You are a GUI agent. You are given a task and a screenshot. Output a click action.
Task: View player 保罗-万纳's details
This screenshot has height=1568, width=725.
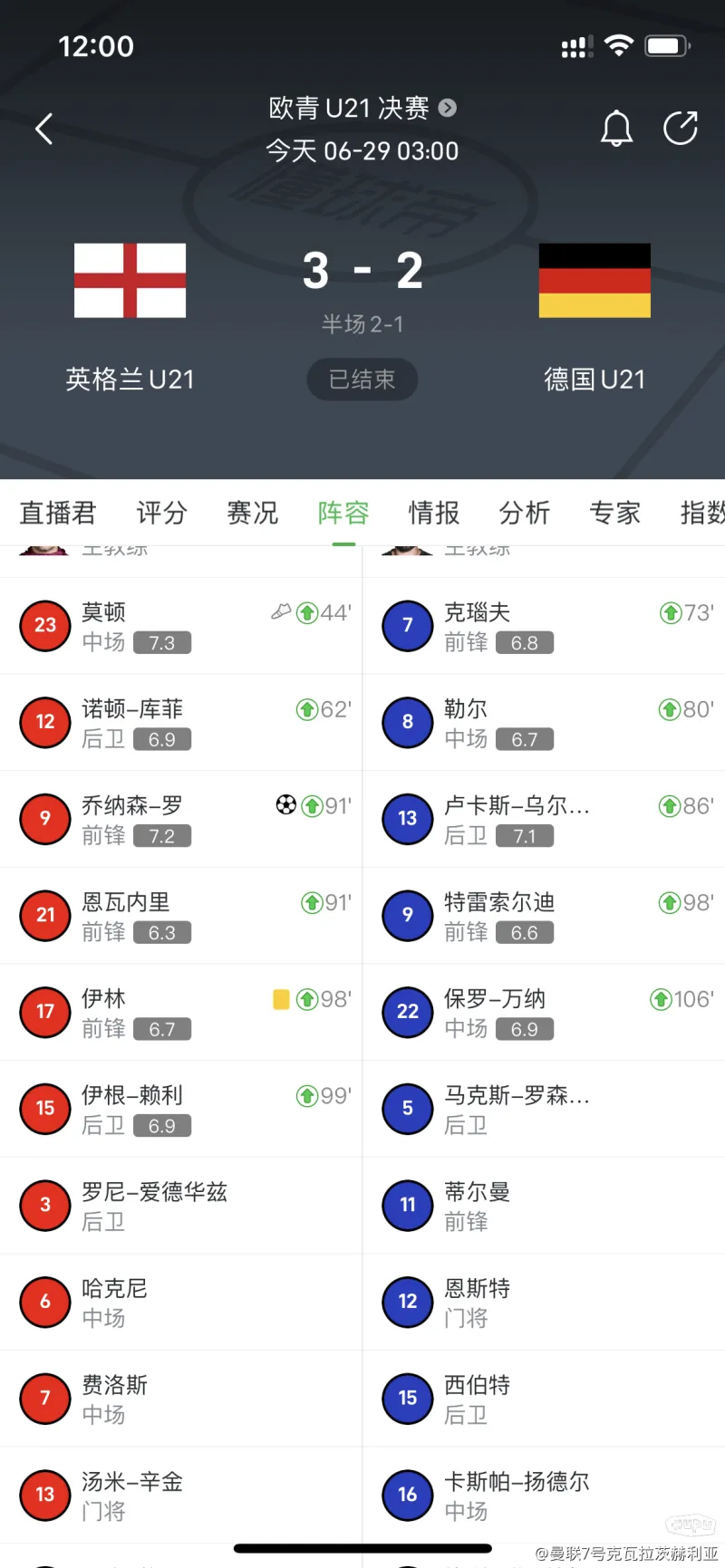[x=544, y=1012]
